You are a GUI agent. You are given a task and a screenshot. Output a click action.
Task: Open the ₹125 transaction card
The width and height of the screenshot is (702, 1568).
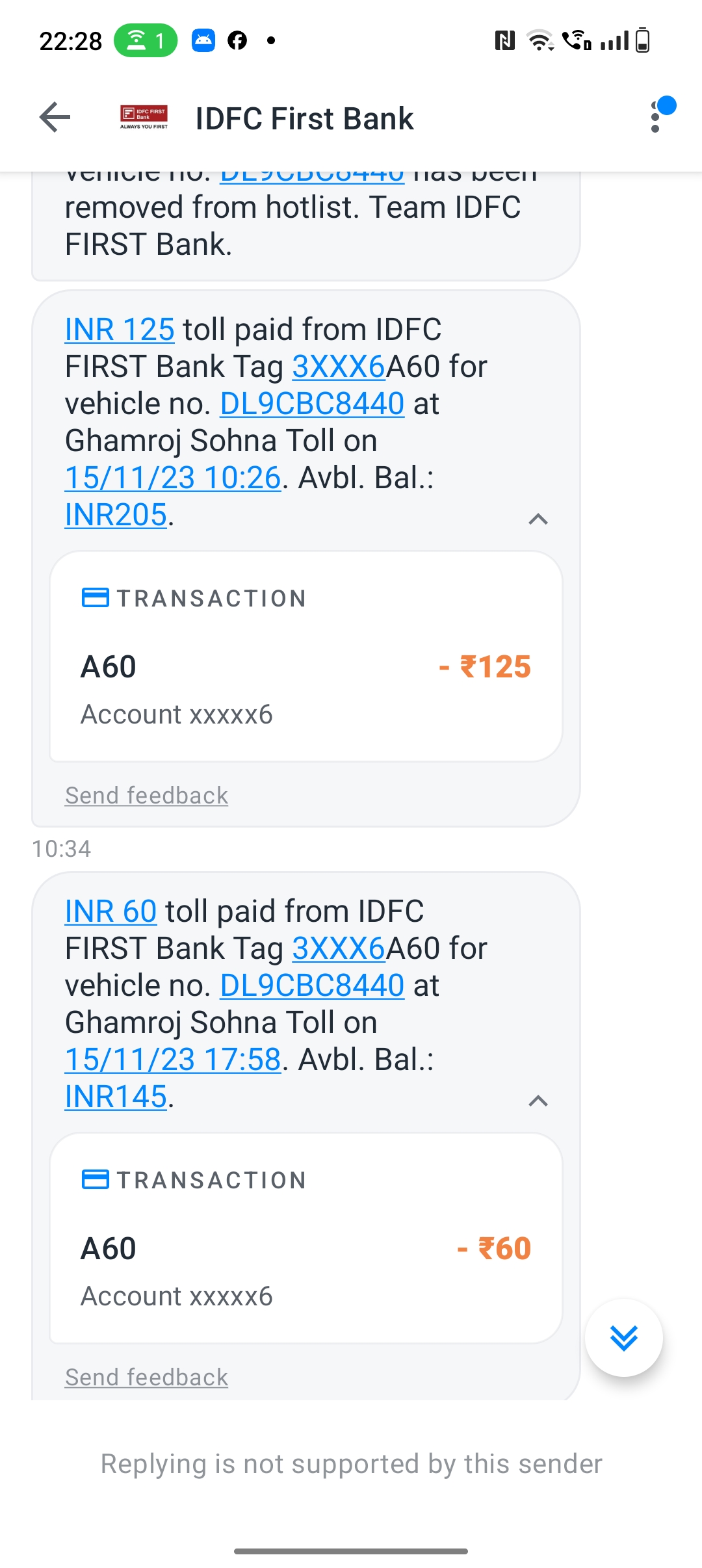tap(306, 657)
